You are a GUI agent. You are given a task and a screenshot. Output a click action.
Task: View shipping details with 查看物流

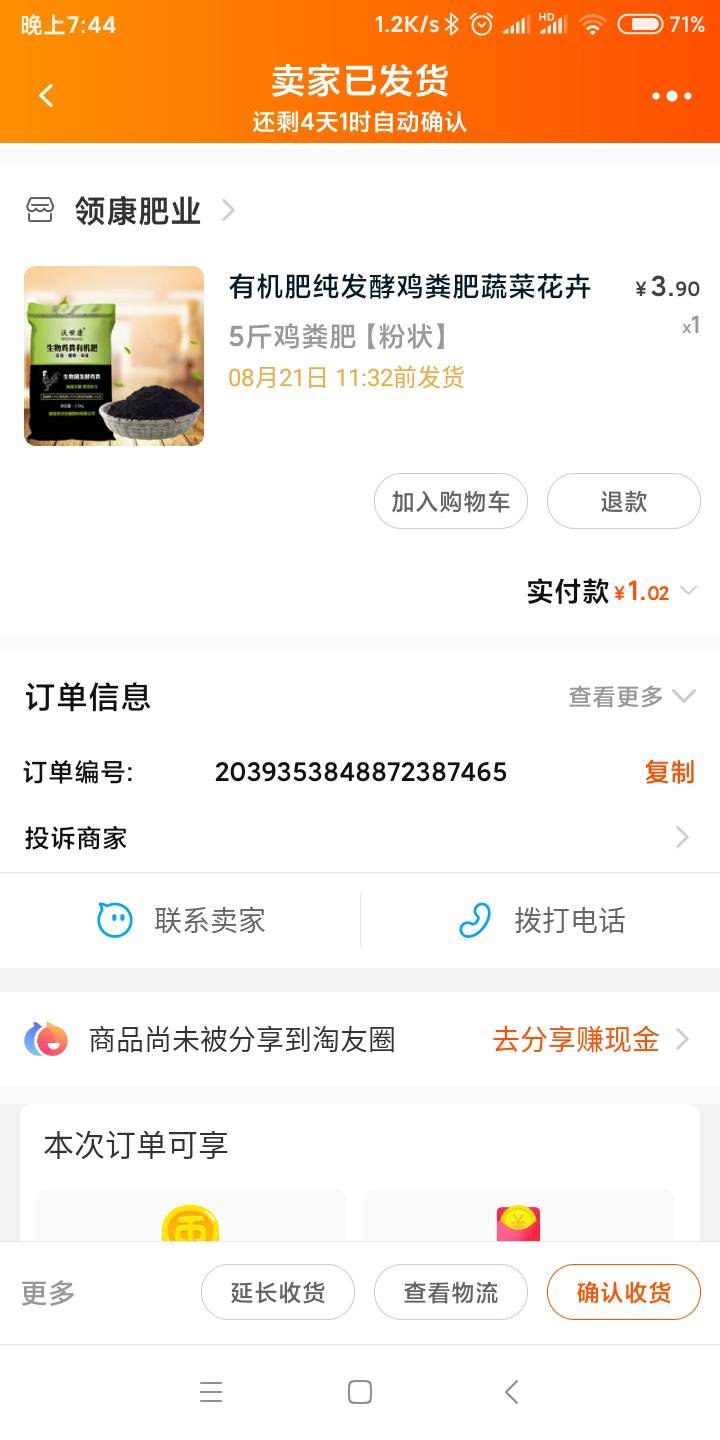tap(450, 1293)
